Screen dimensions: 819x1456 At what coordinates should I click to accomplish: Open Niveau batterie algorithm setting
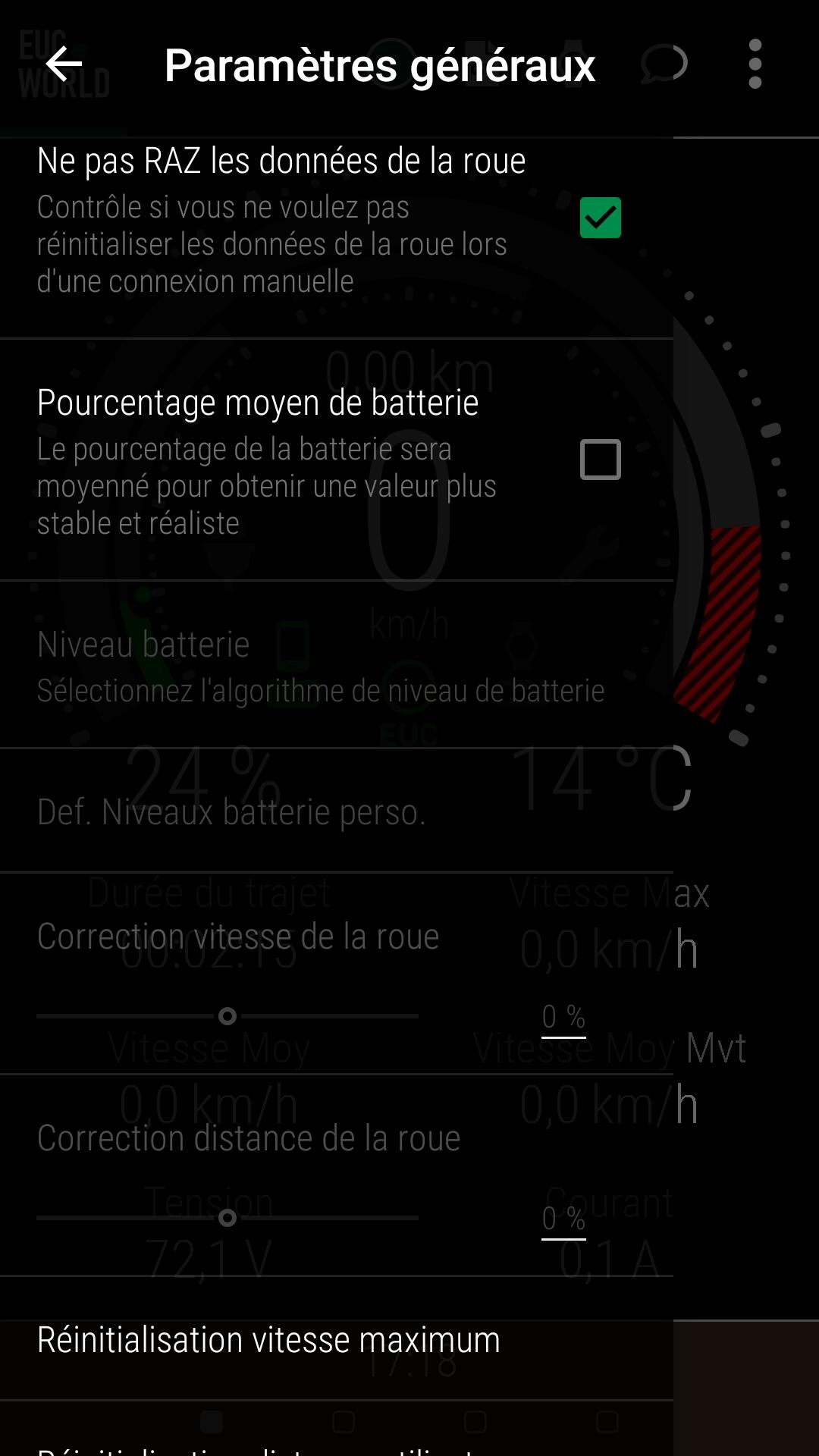point(337,665)
